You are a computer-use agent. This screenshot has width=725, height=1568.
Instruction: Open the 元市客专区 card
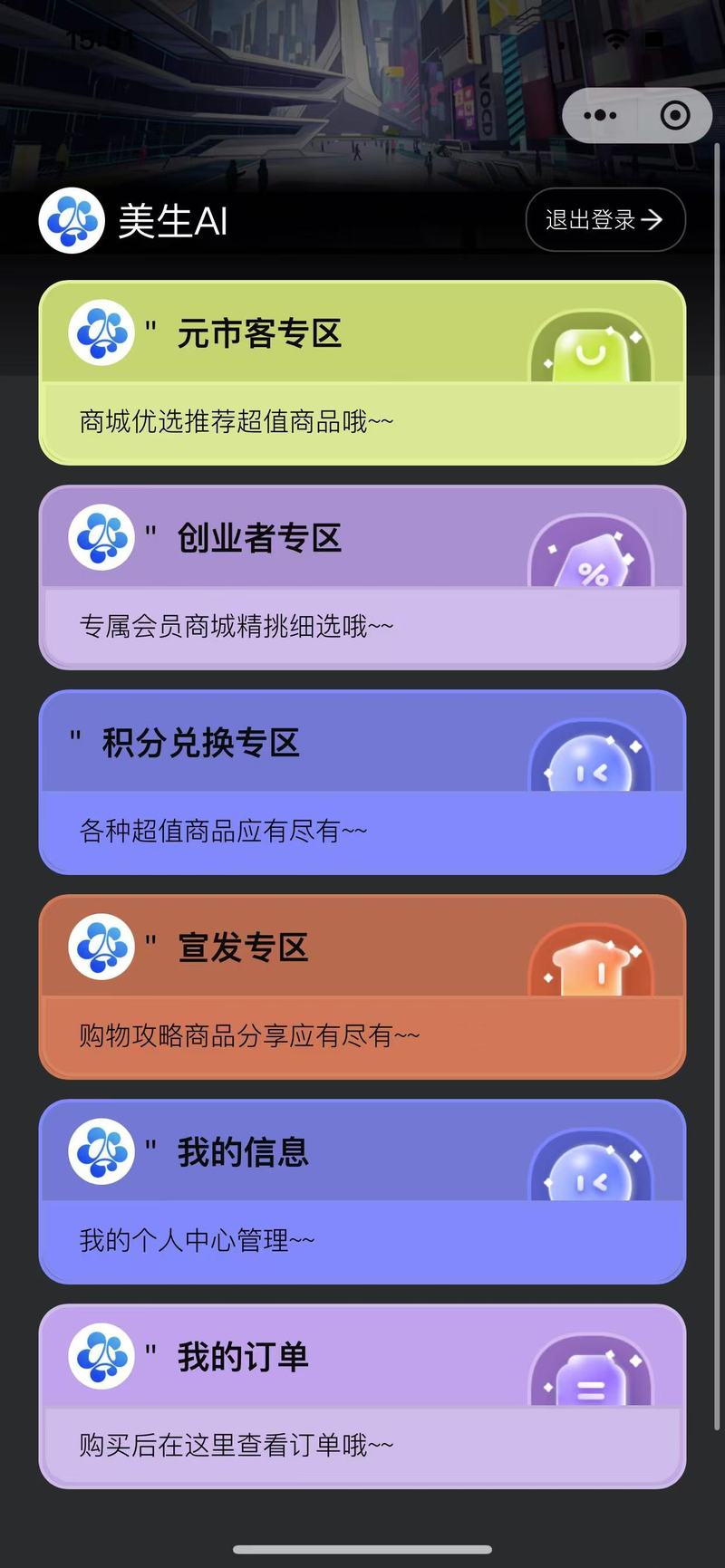[x=362, y=373]
